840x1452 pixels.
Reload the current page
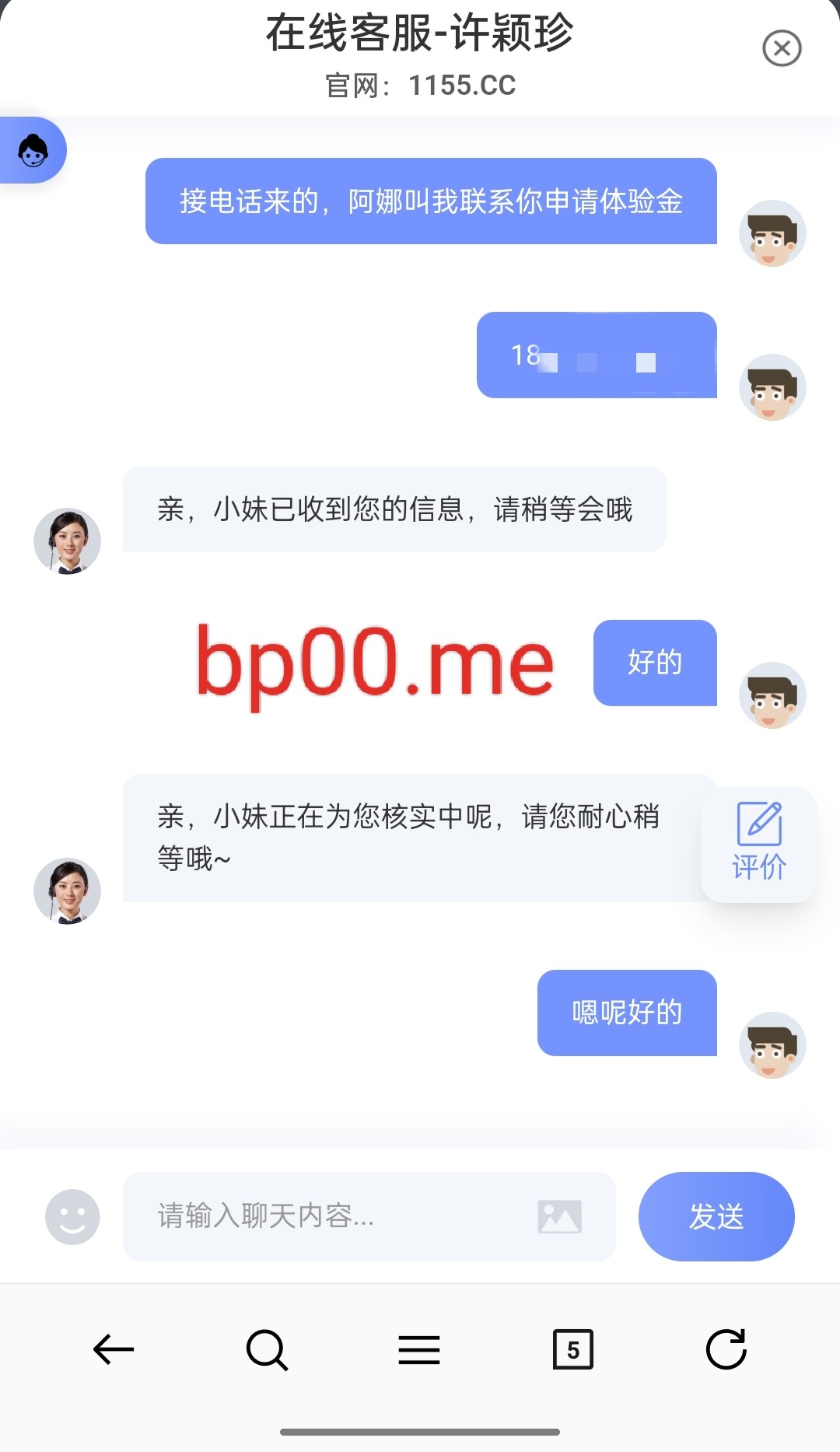[x=726, y=1349]
